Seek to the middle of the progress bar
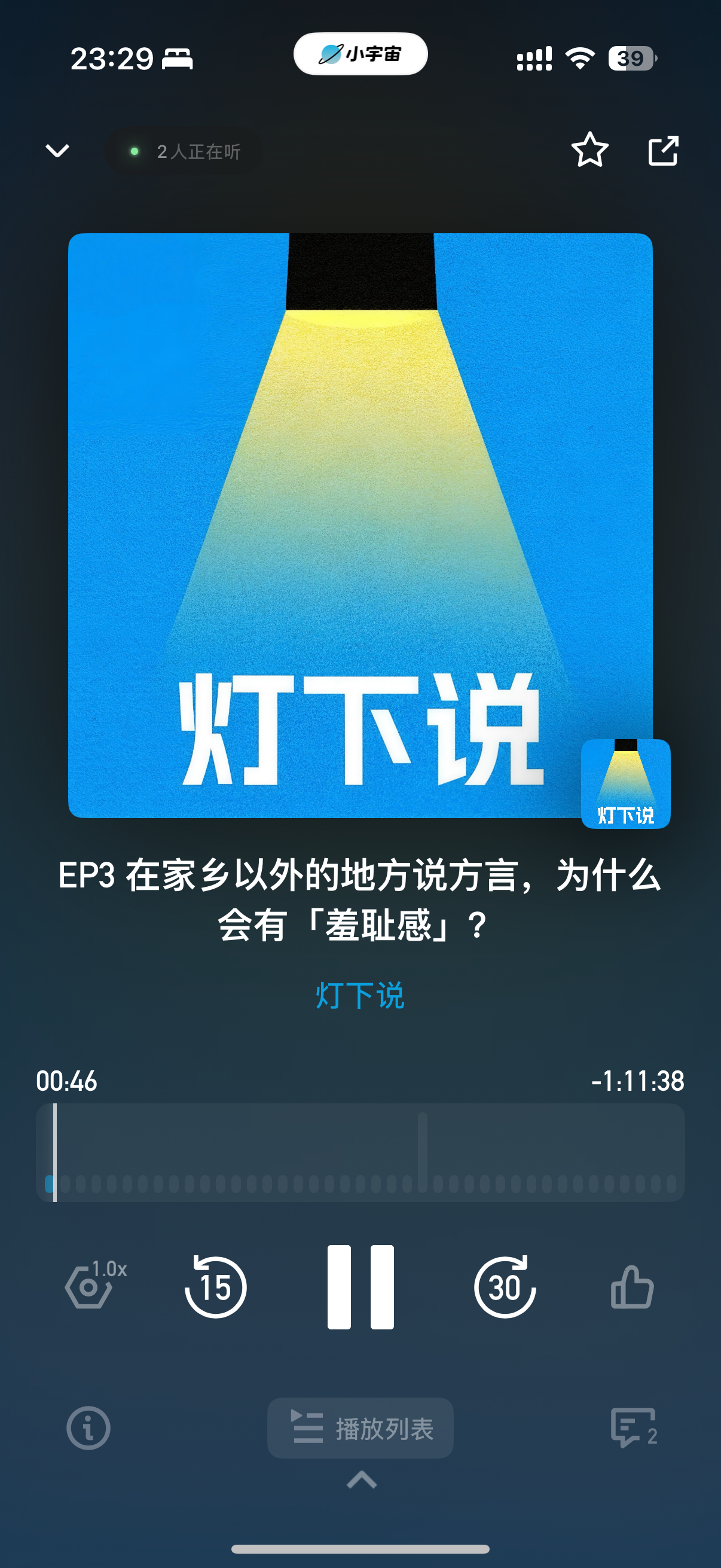 (x=360, y=1152)
